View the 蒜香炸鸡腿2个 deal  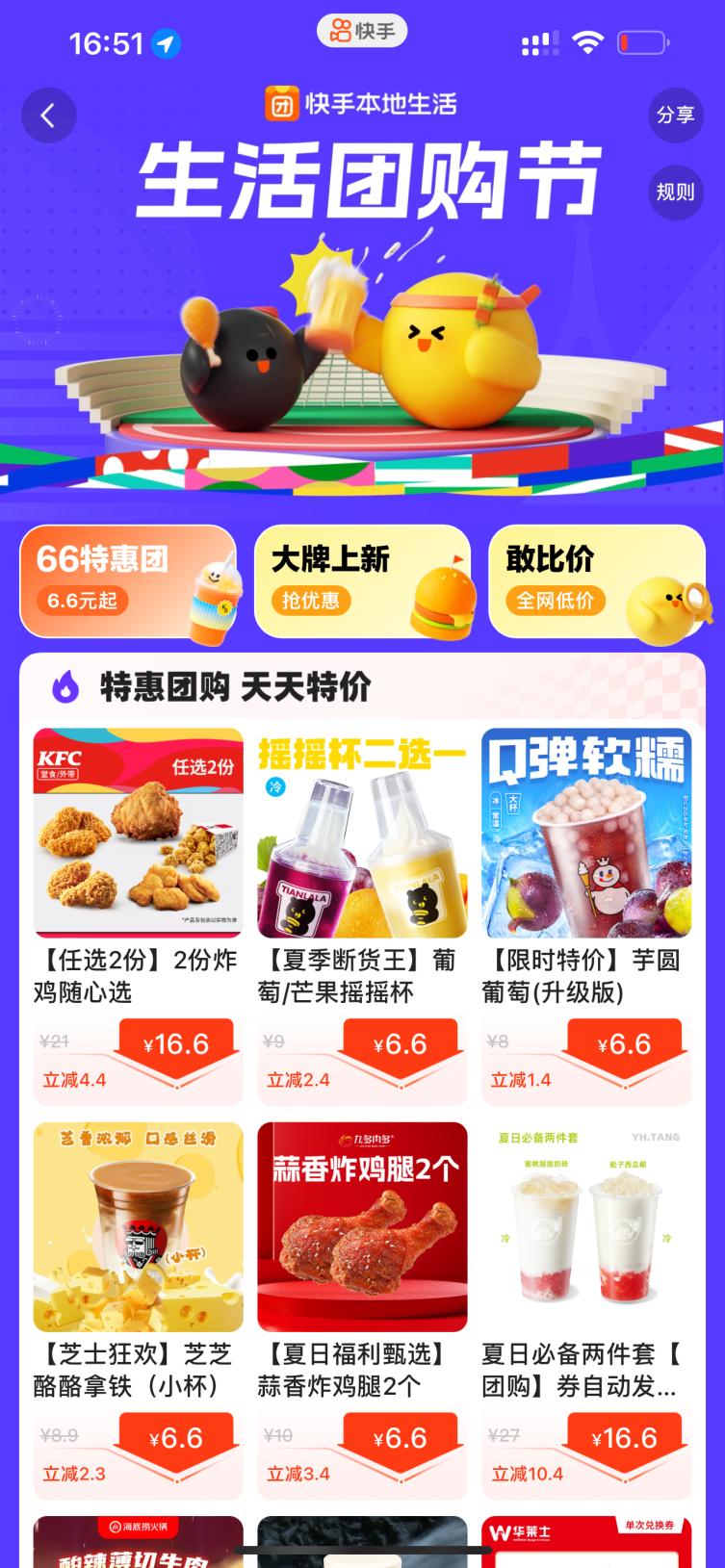(x=362, y=1310)
